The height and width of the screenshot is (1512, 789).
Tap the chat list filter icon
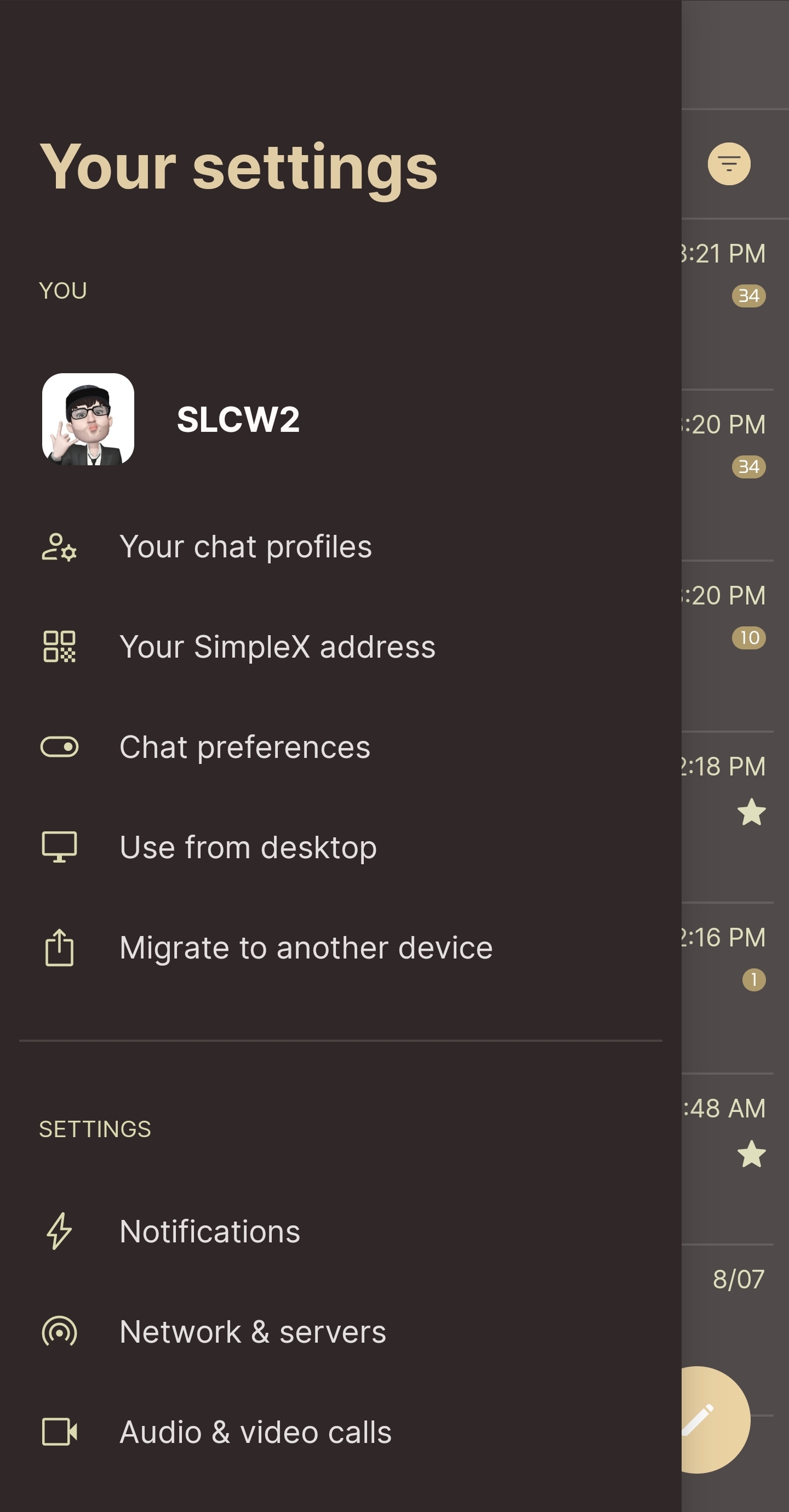[x=729, y=164]
